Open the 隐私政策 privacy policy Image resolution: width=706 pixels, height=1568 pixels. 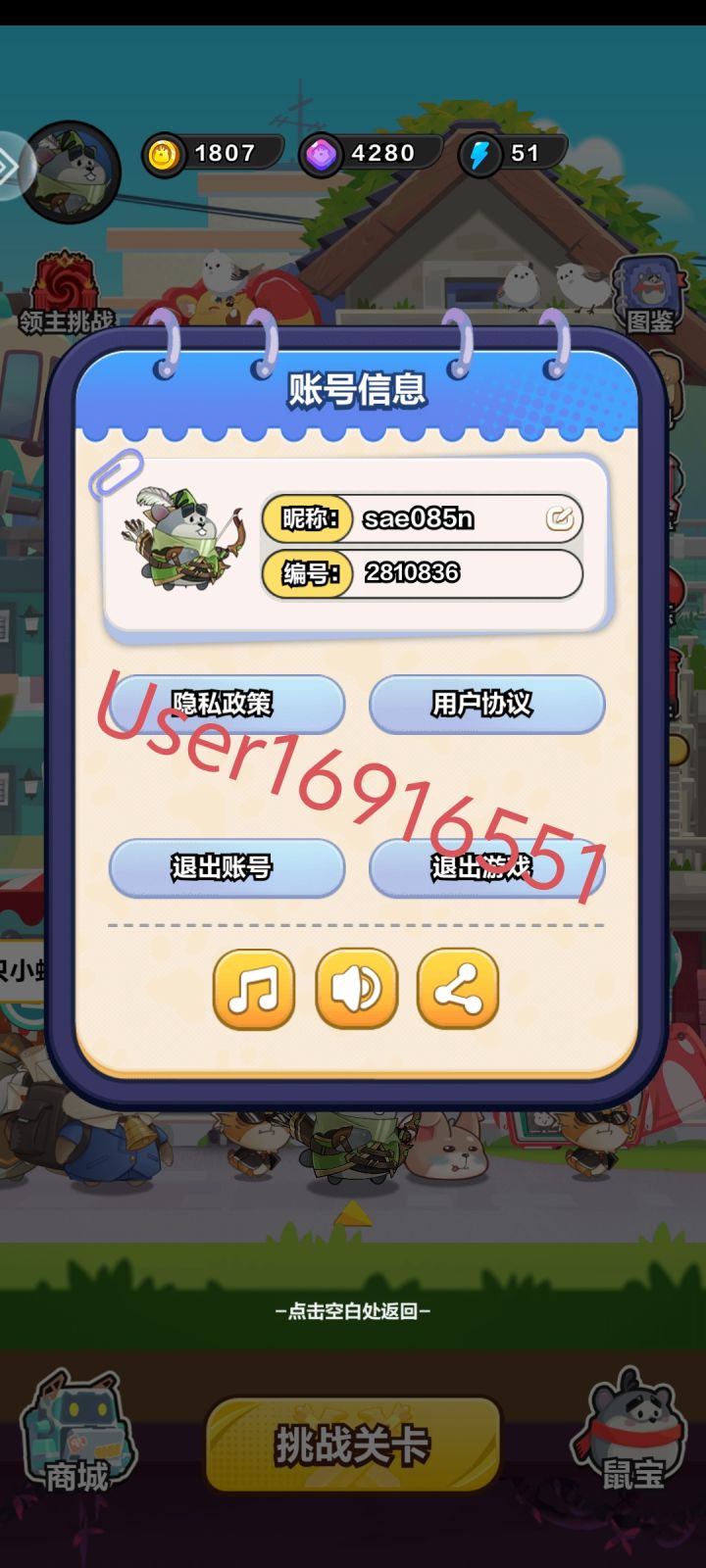pos(227,706)
